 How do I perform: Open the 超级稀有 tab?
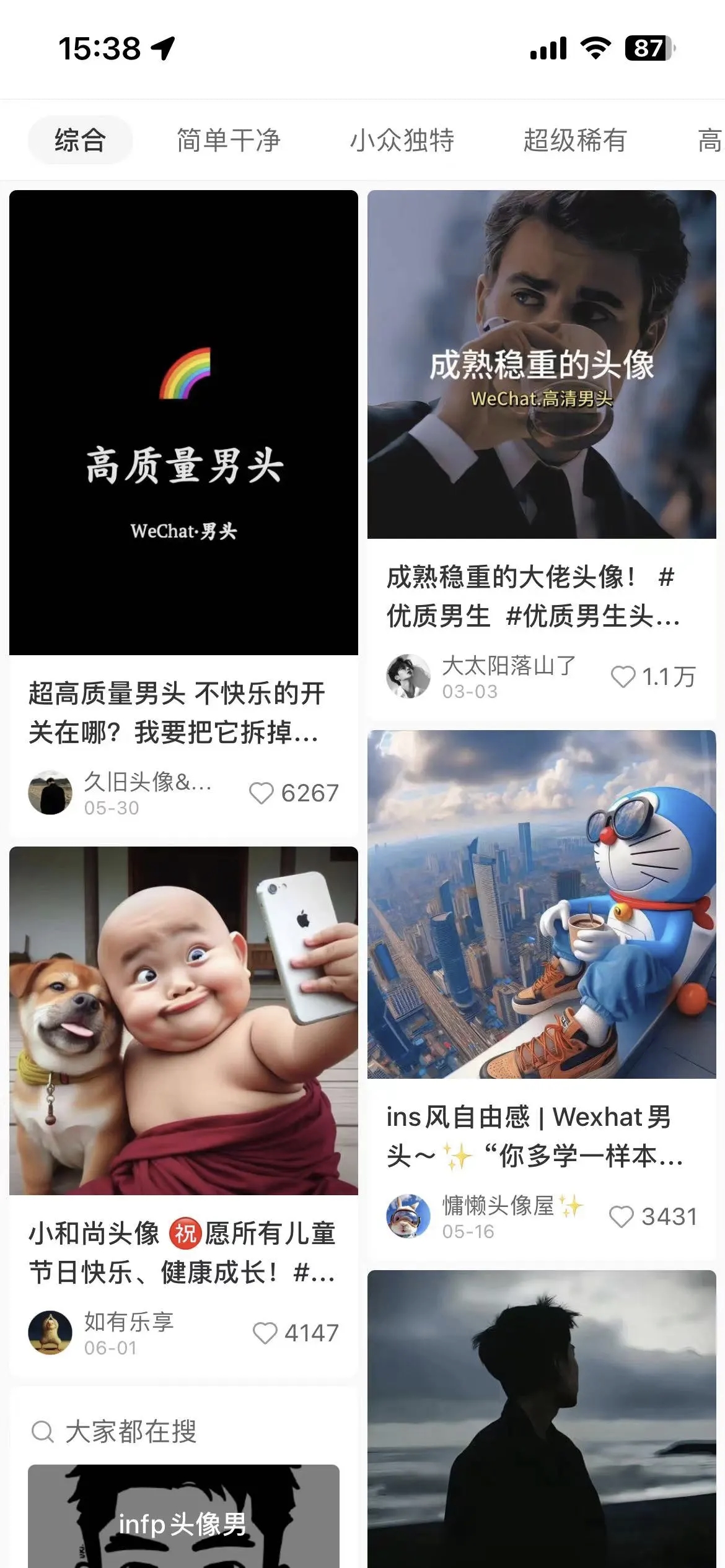tap(575, 140)
